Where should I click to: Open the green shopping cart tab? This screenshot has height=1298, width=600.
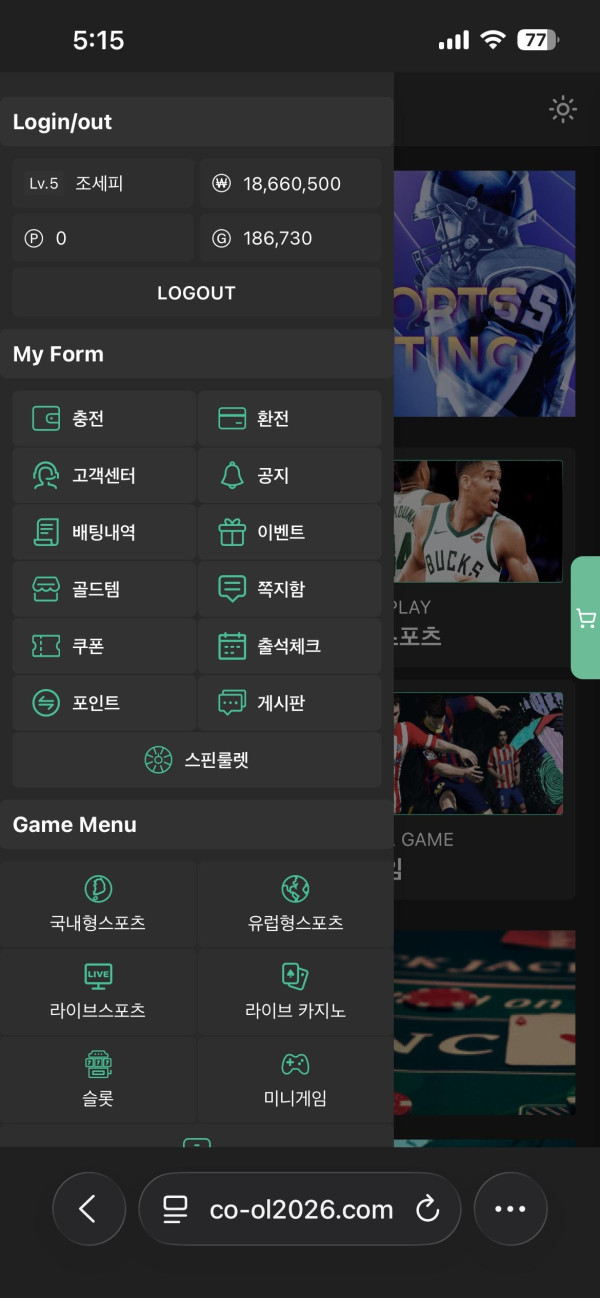(586, 619)
